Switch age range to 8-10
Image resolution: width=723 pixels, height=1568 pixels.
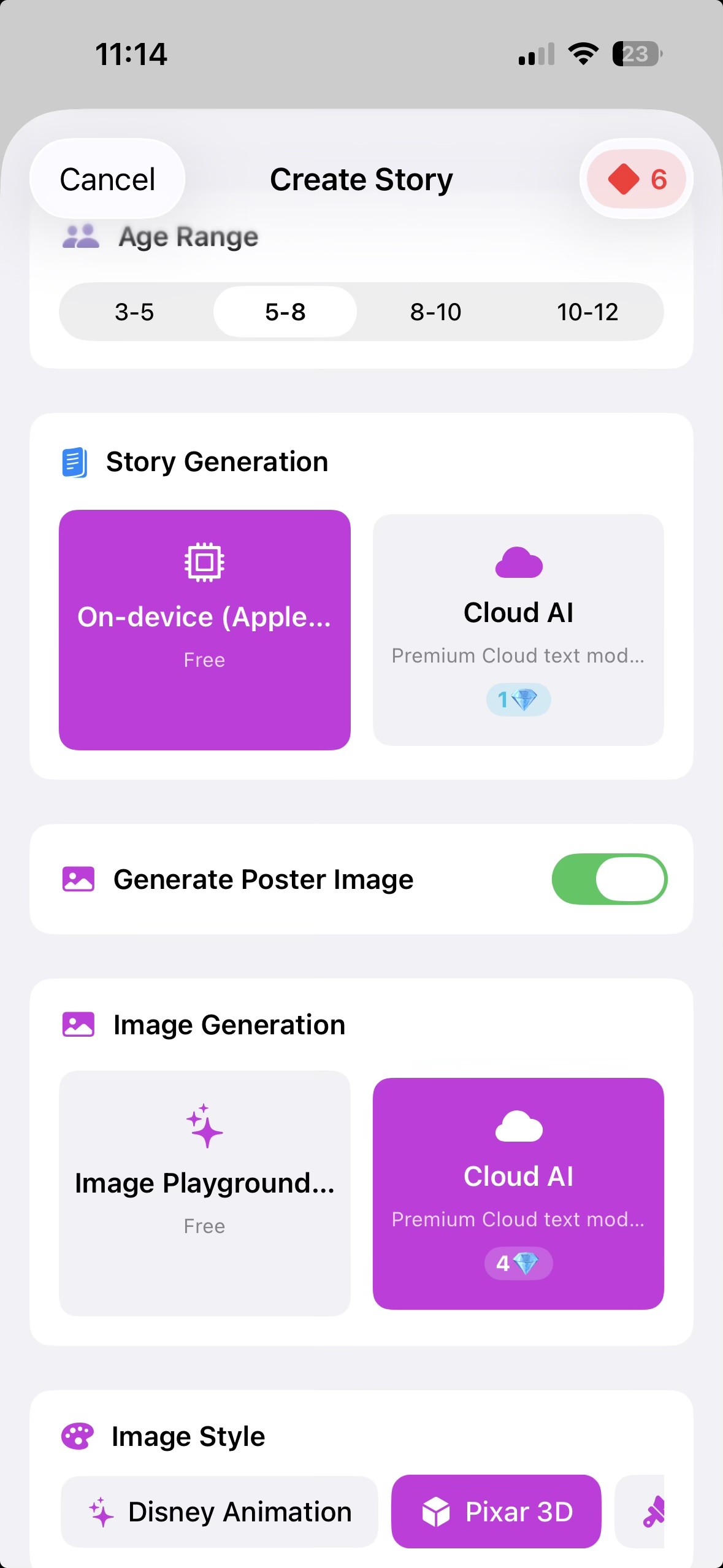pos(435,312)
